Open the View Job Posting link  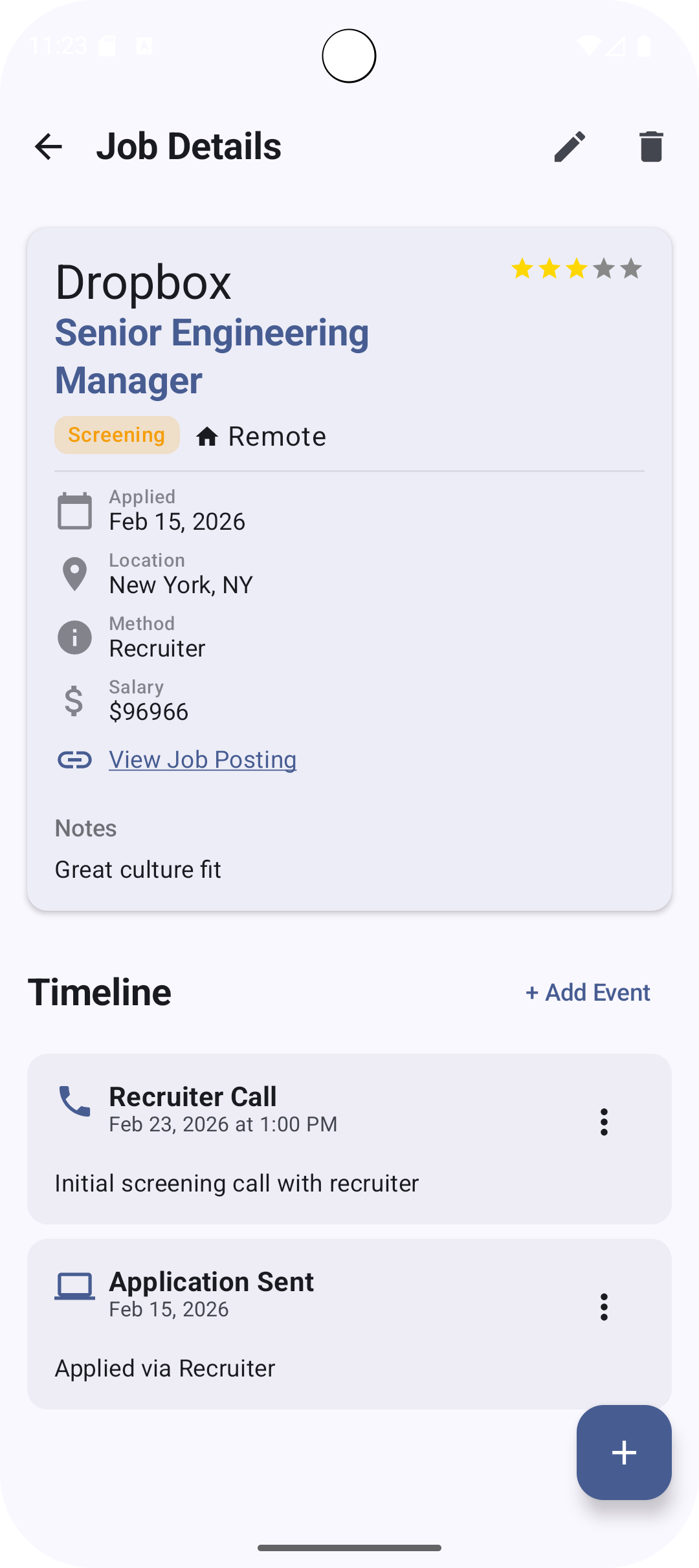[x=202, y=759]
